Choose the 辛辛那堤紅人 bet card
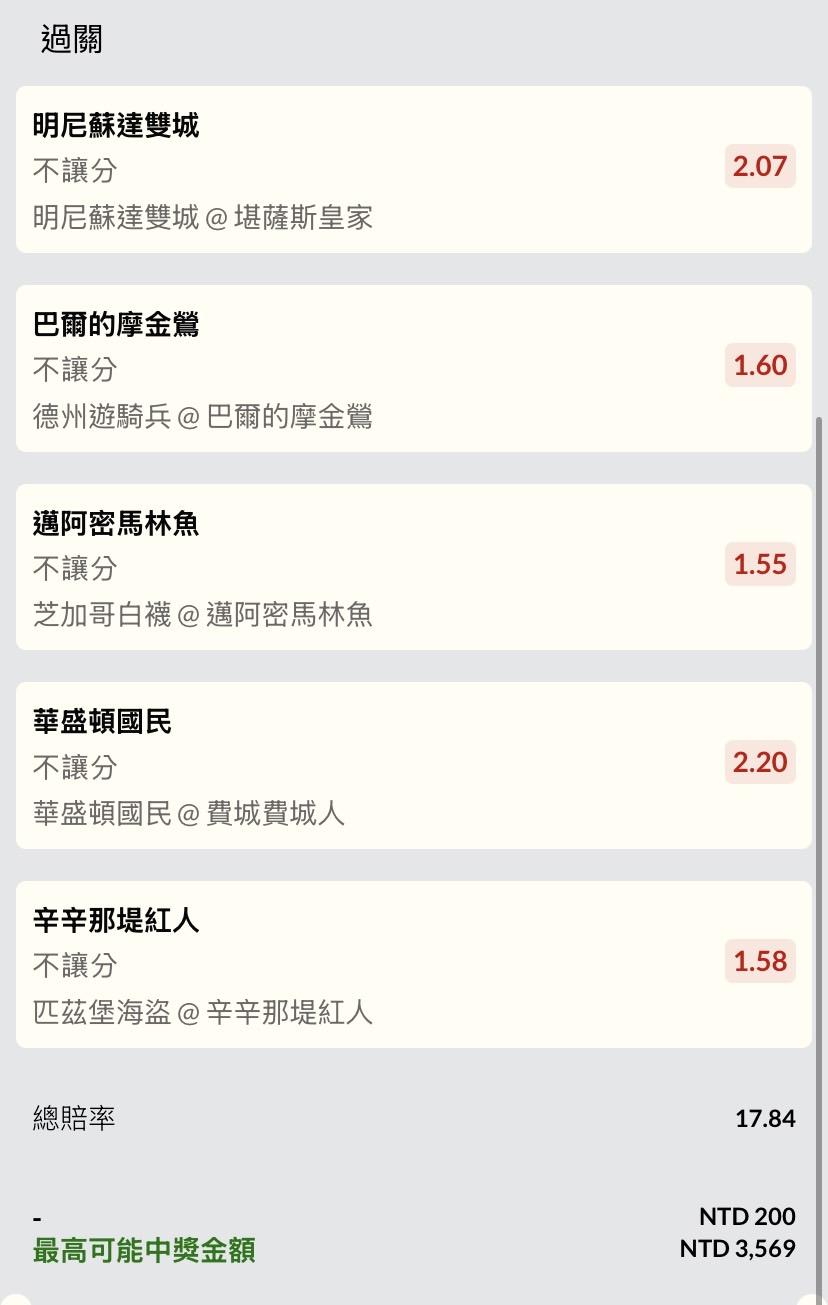 tap(413, 964)
